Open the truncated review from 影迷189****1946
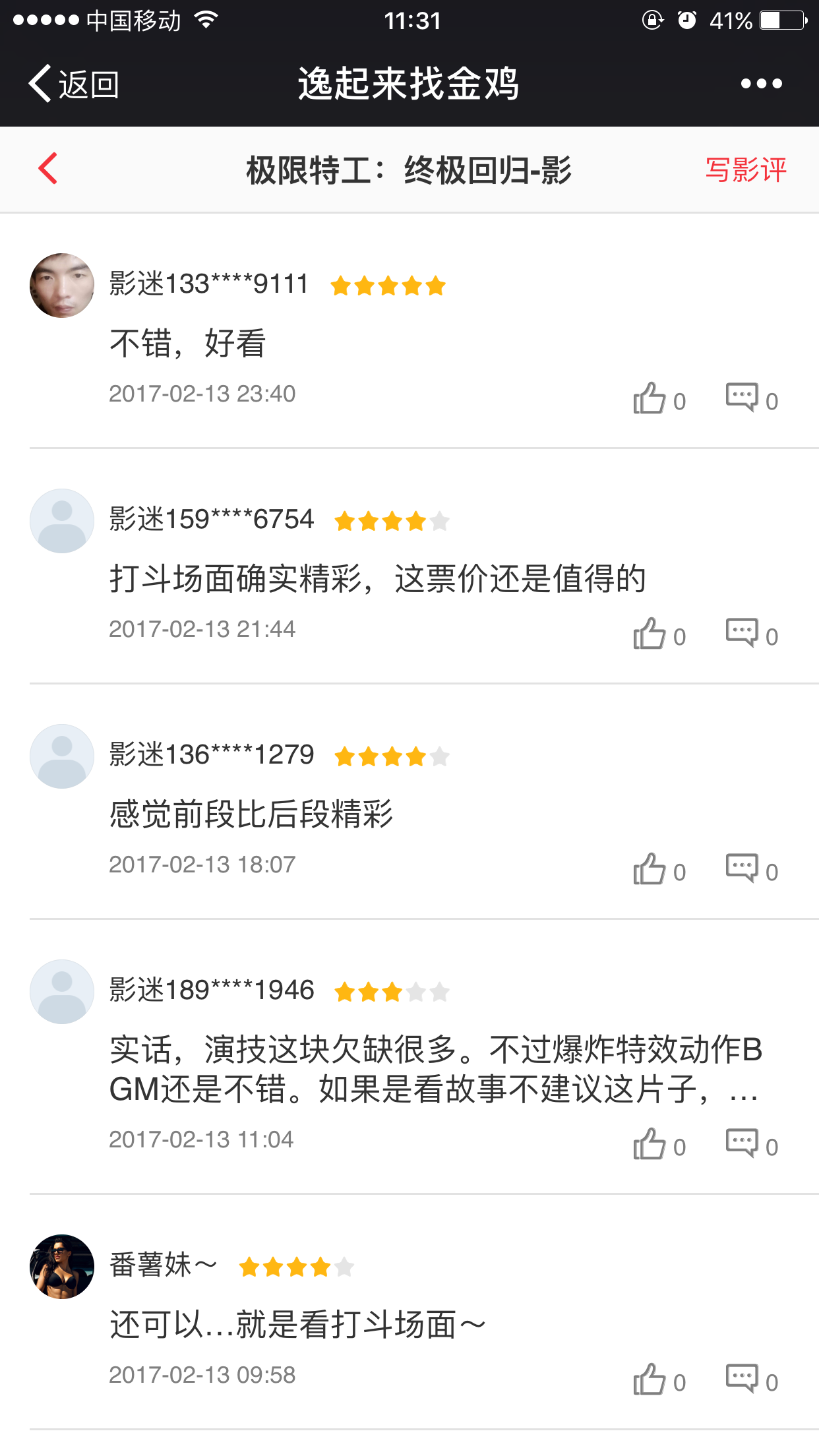 point(435,1069)
